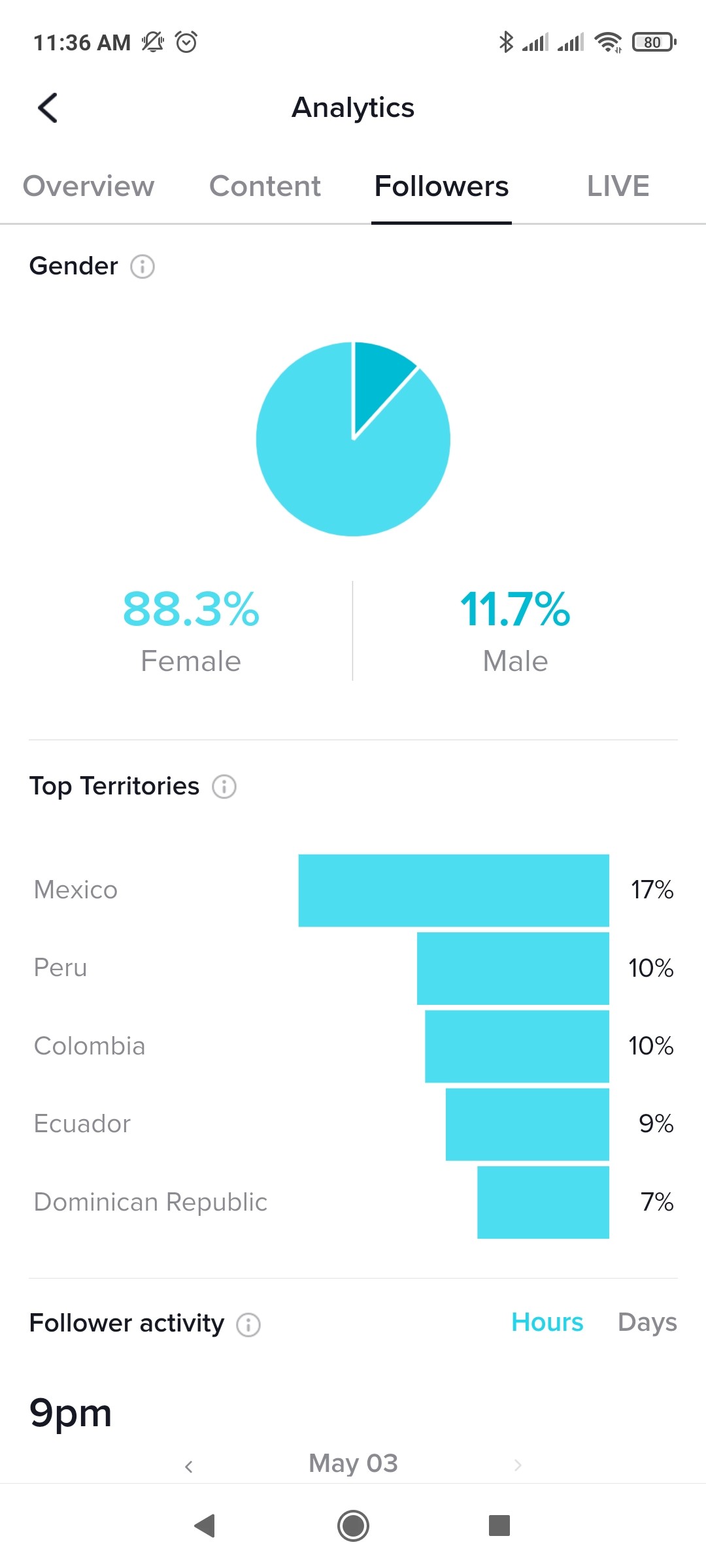This screenshot has height=1568, width=706.
Task: Open the Gender info icon
Action: point(143,267)
